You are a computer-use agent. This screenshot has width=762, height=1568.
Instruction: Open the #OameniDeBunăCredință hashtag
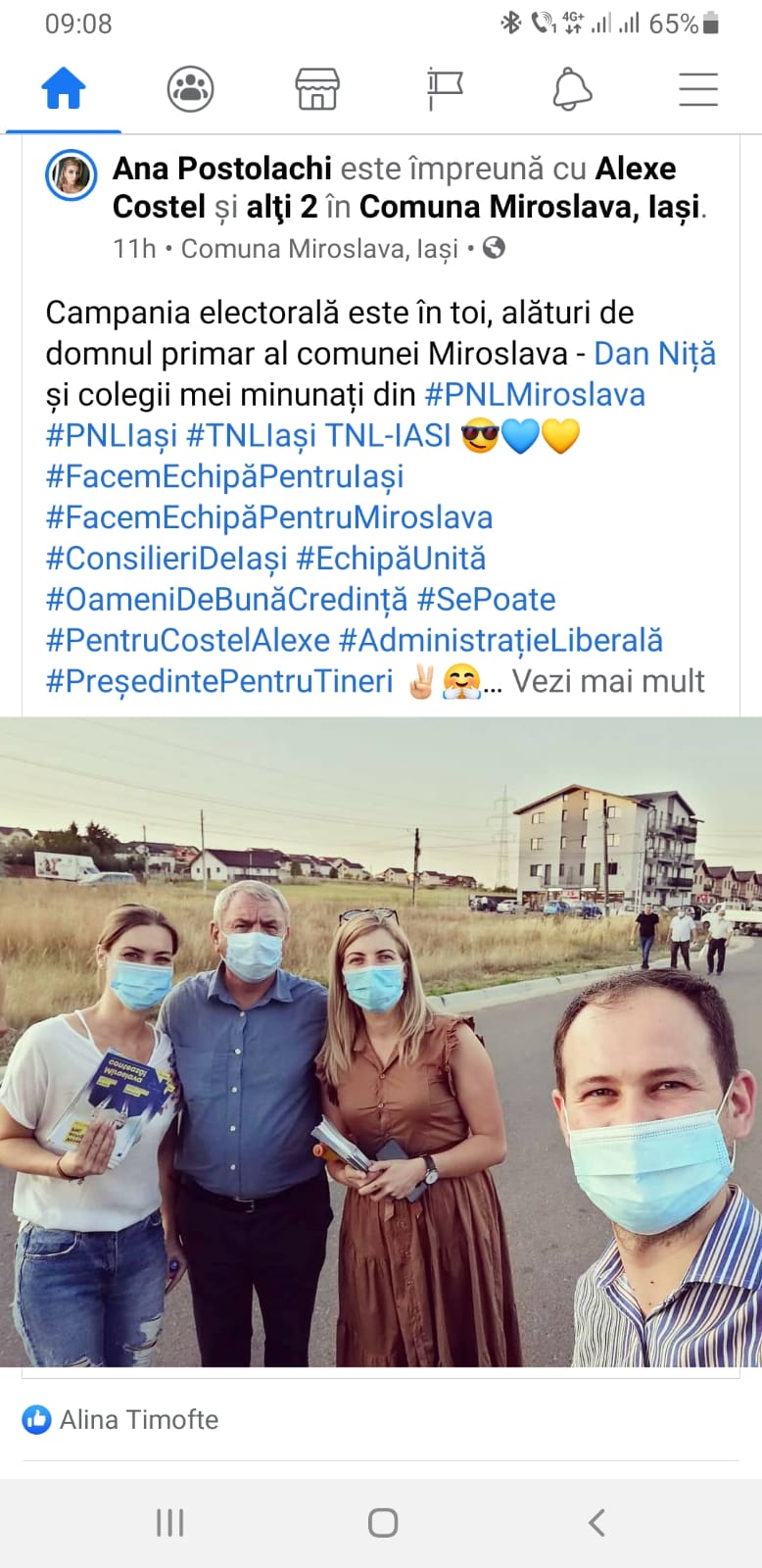click(226, 599)
